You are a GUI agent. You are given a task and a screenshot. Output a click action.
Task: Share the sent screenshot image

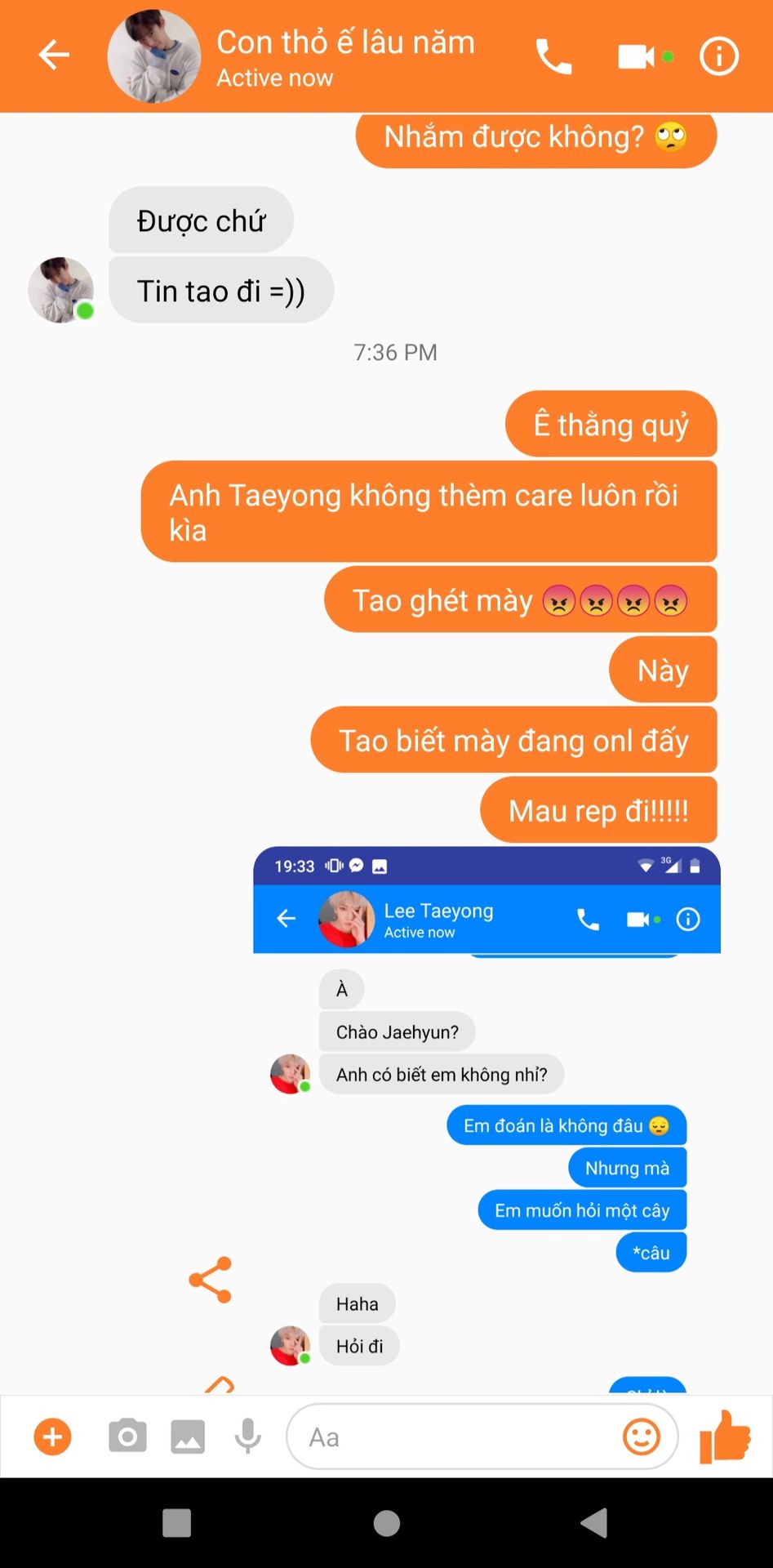[211, 1280]
